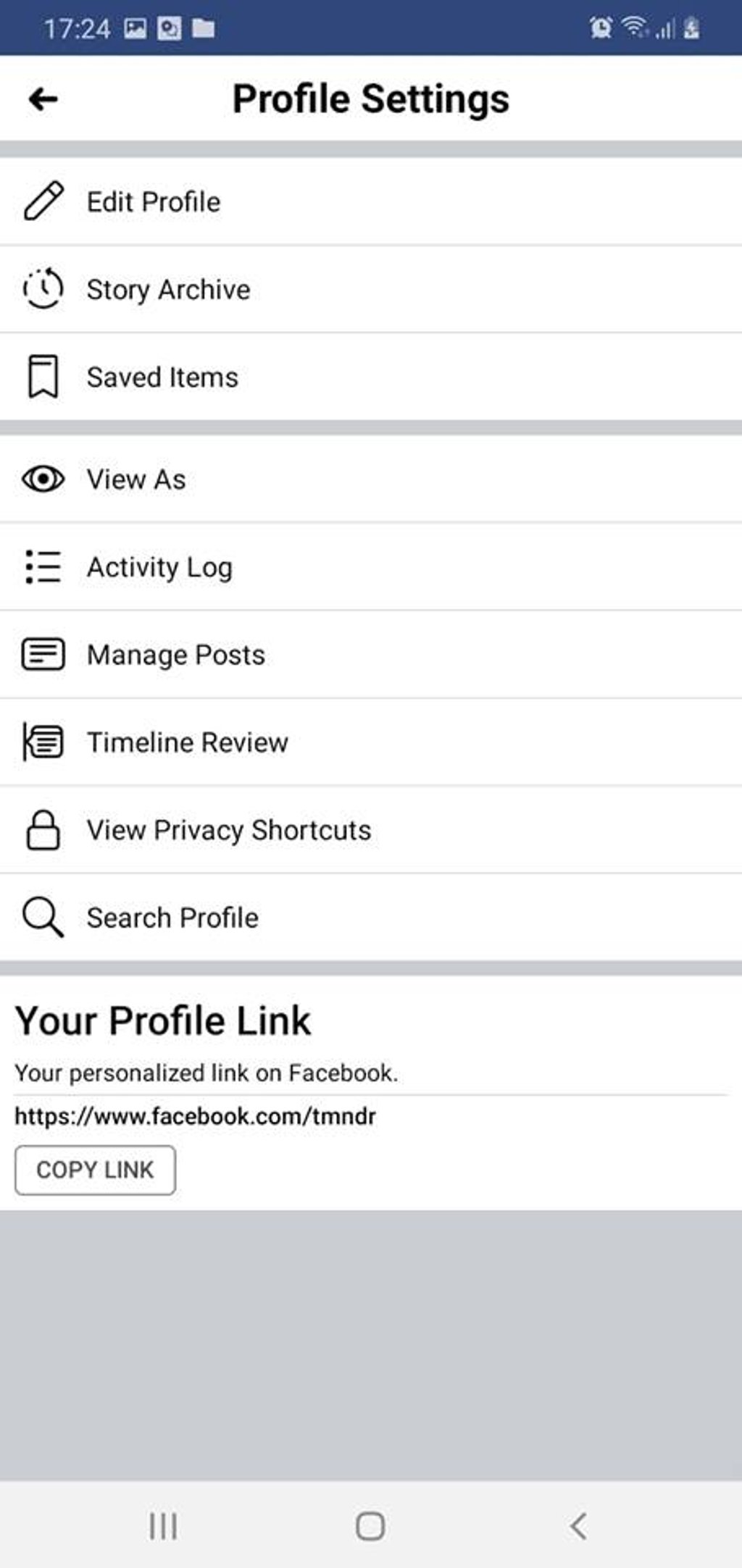Image resolution: width=742 pixels, height=1568 pixels.
Task: Go back using the top arrow
Action: click(43, 99)
